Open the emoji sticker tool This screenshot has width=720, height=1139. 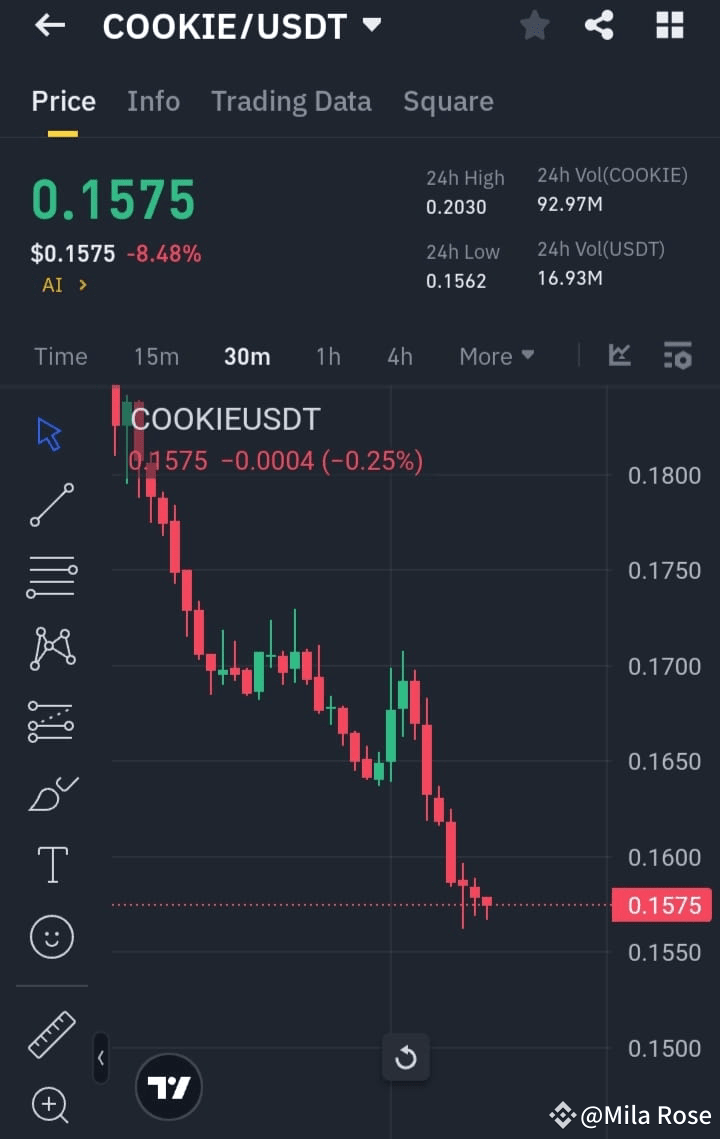51,937
